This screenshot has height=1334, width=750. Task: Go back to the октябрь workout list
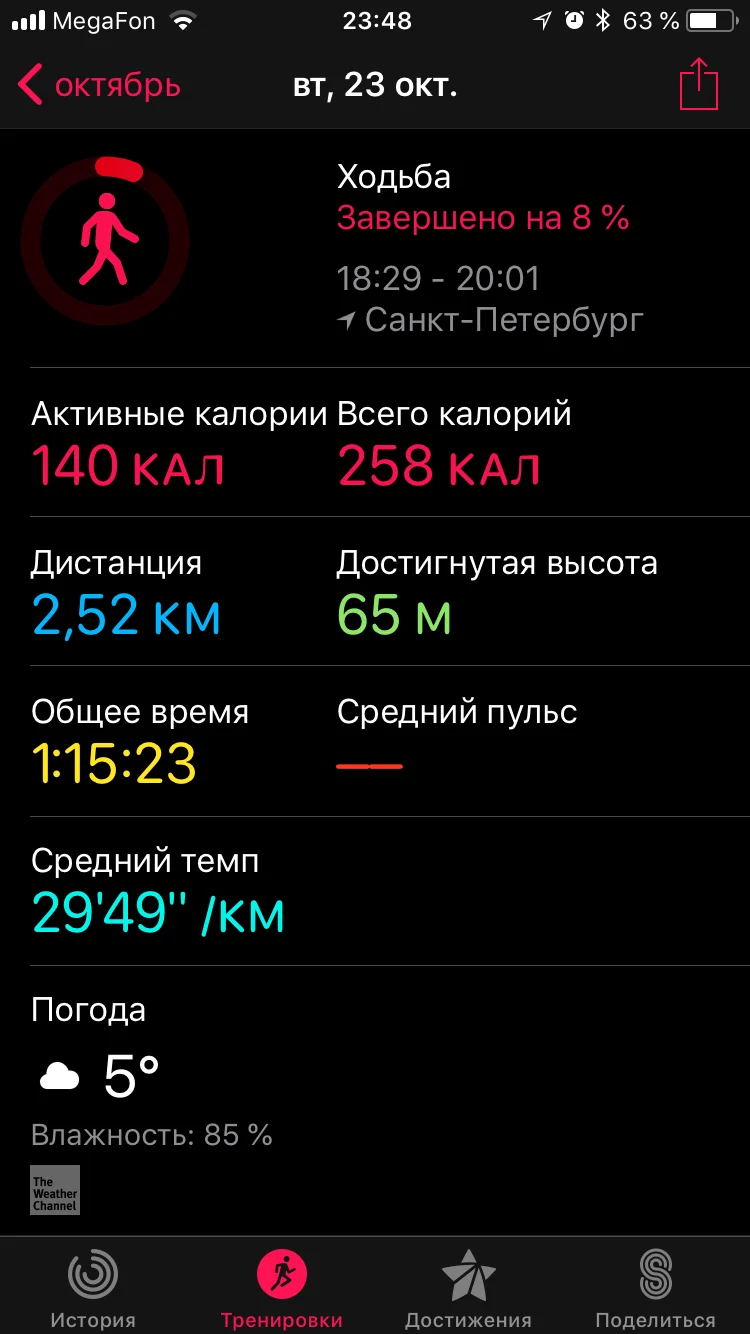pos(98,86)
